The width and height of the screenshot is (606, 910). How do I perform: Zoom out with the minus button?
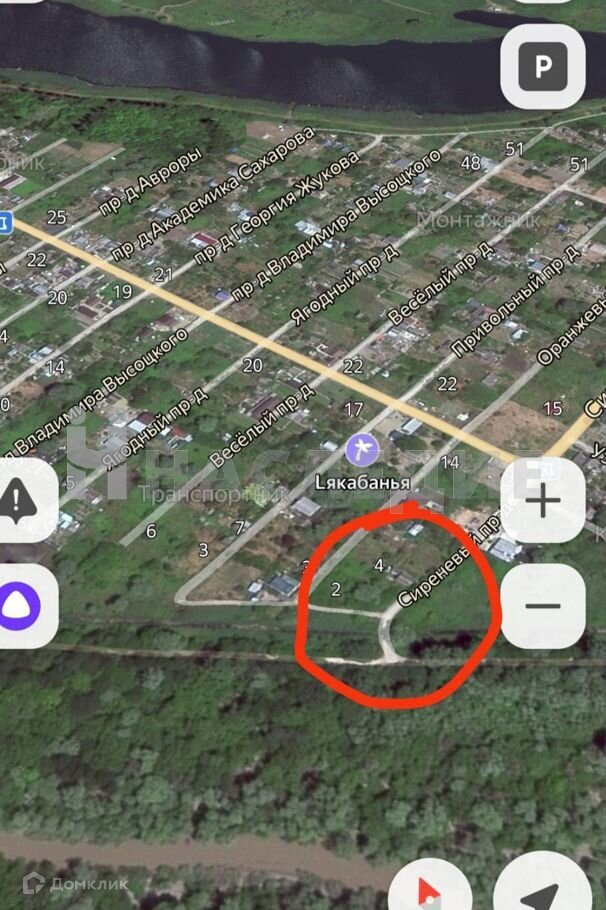pos(542,606)
